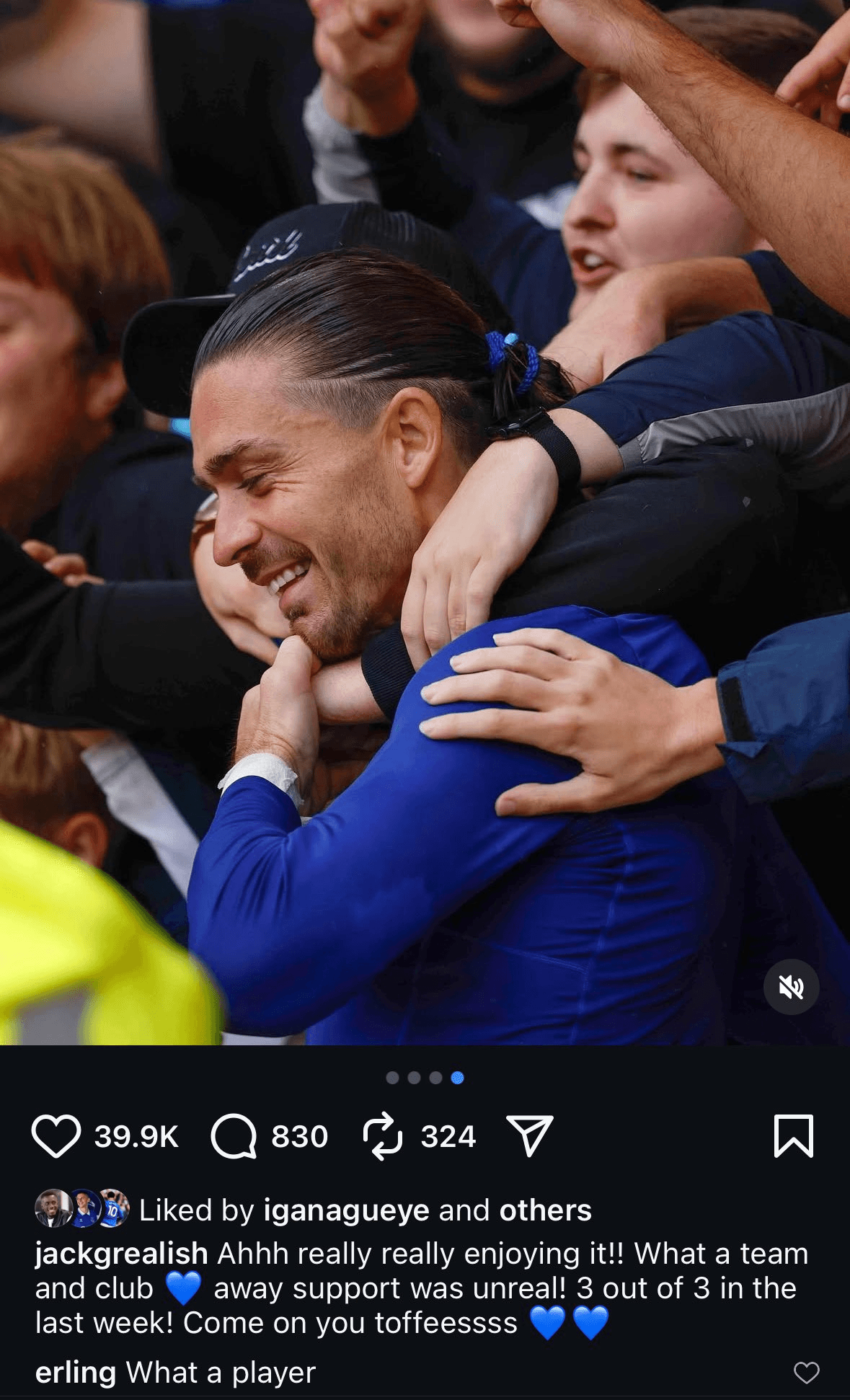Share the post via the paper plane

click(x=530, y=1136)
